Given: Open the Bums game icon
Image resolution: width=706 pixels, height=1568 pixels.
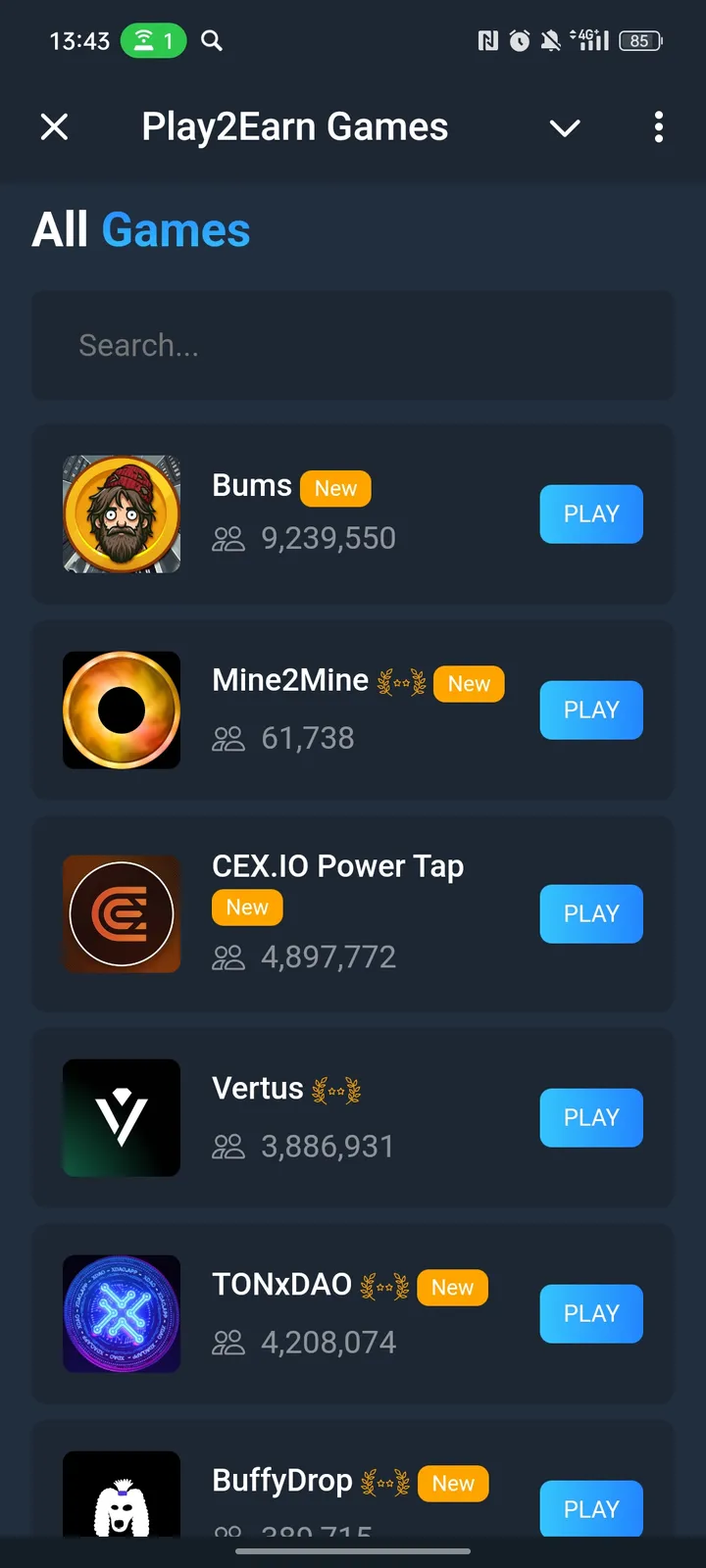Looking at the screenshot, I should pos(121,514).
